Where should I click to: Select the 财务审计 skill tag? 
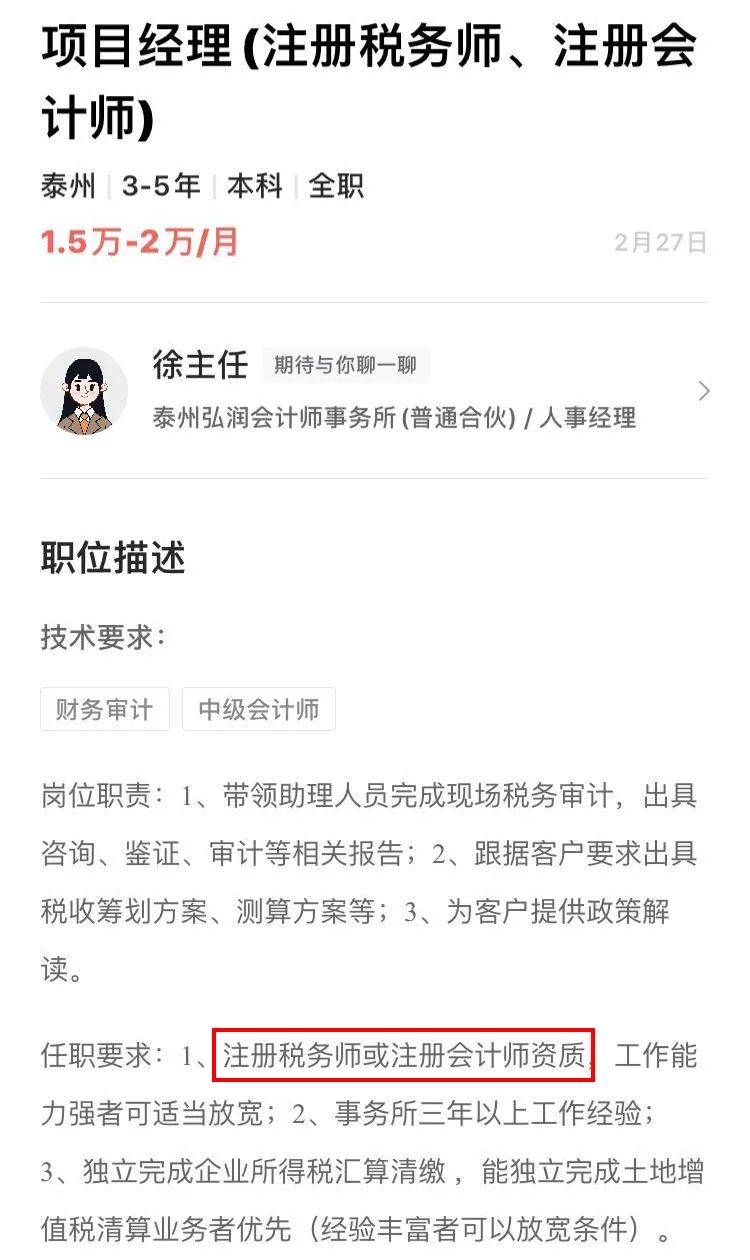point(104,709)
